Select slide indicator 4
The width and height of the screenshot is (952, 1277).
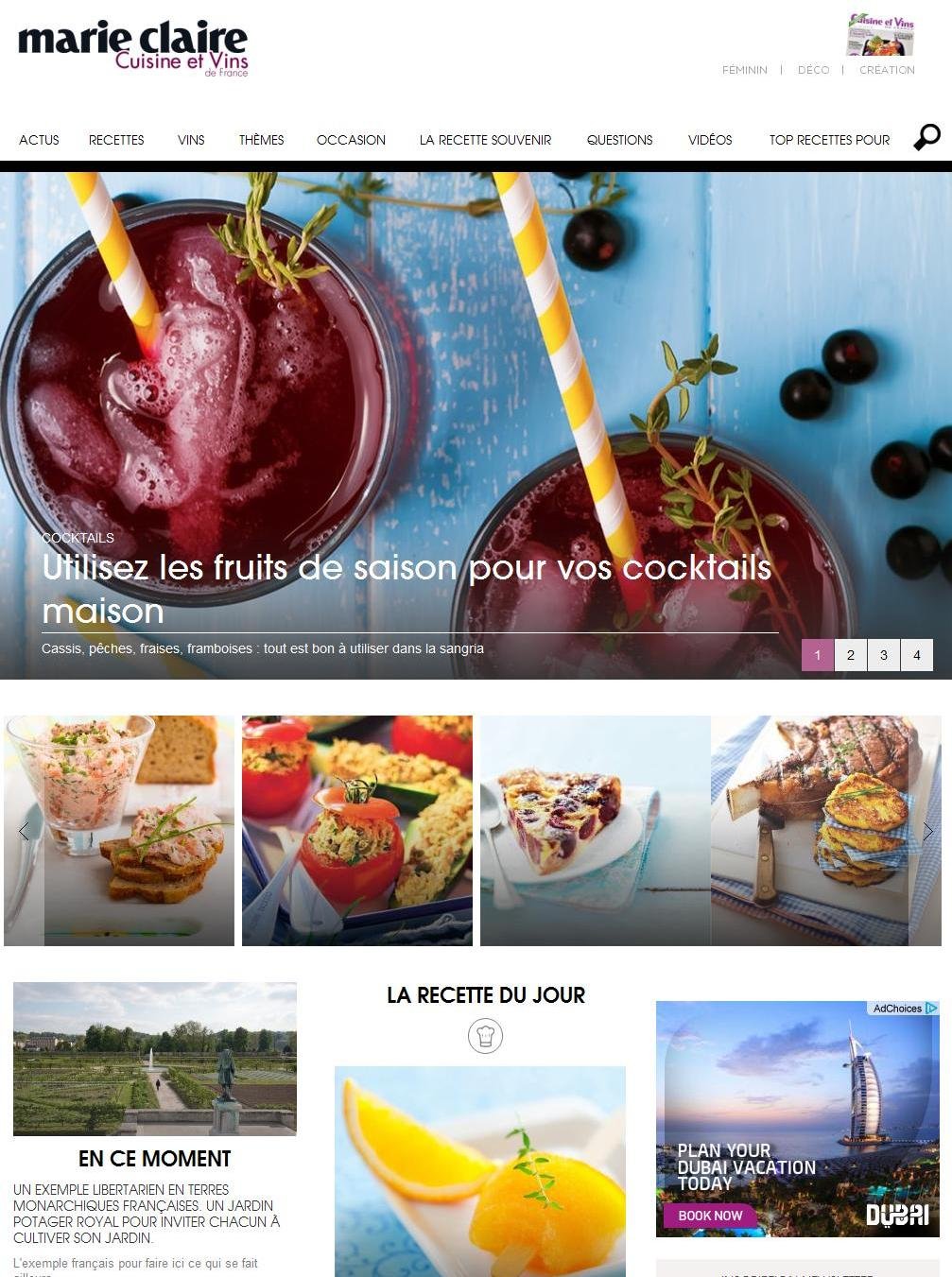point(916,654)
